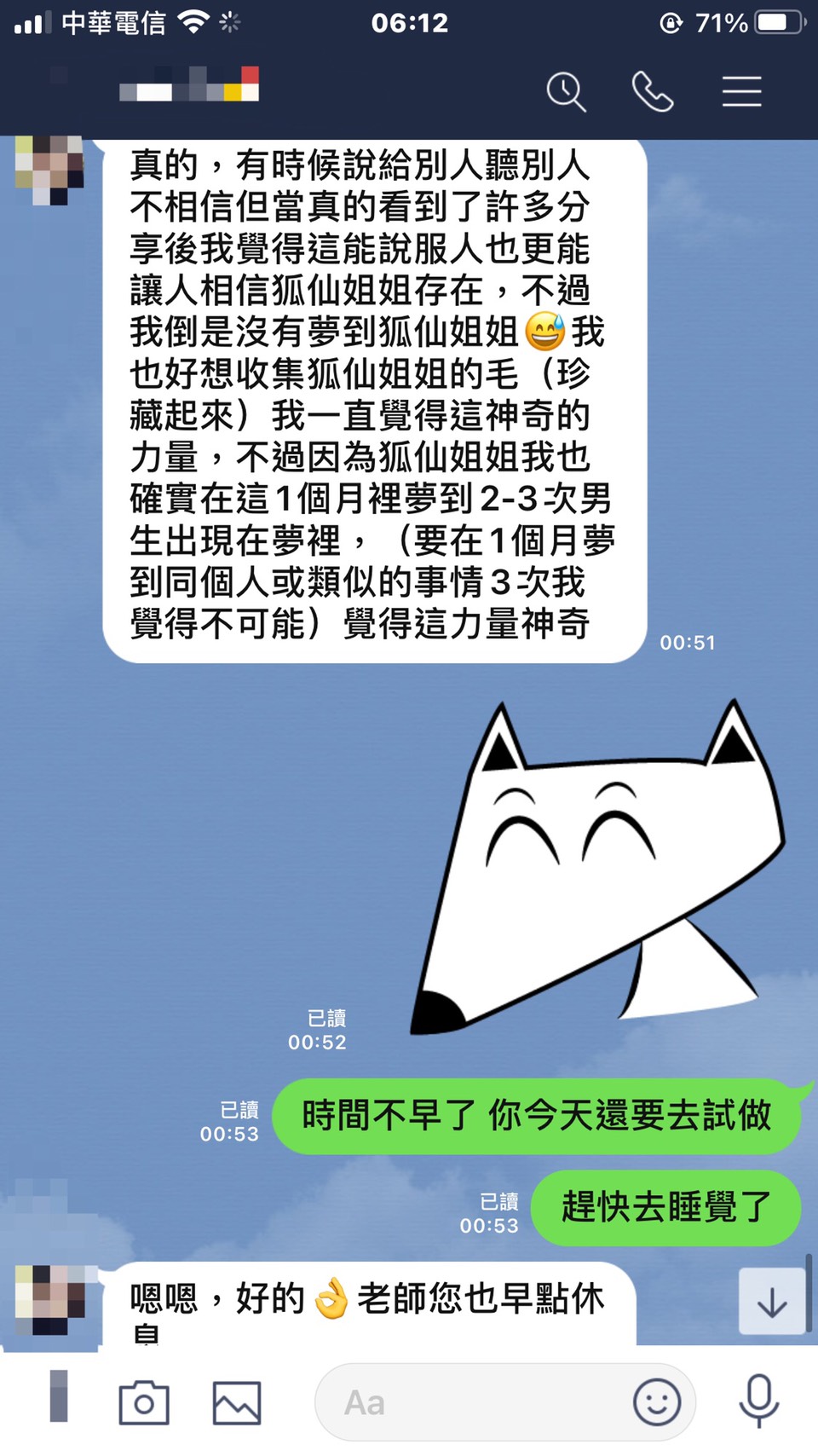Open the emoji and sticker picker

pyautogui.click(x=657, y=1401)
